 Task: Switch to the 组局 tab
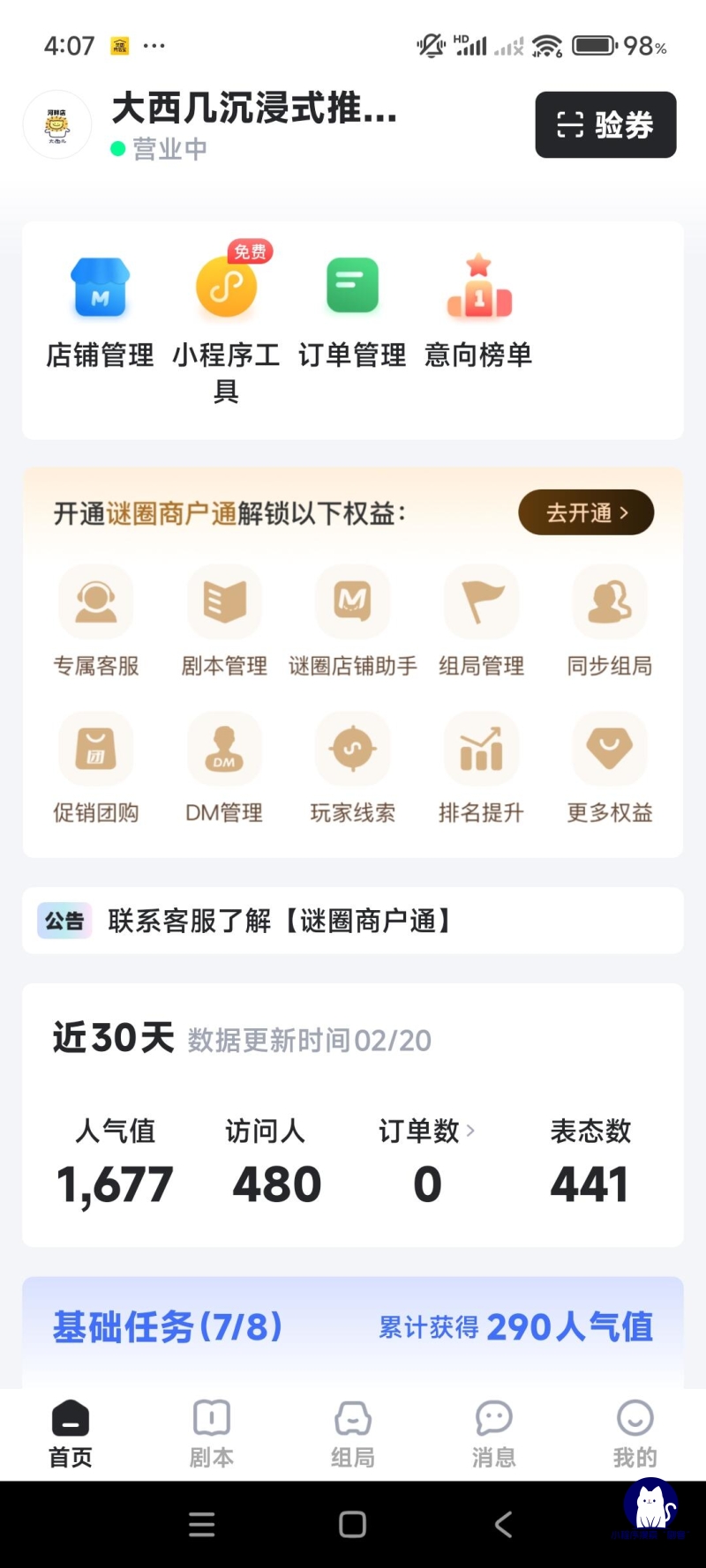point(353,1434)
